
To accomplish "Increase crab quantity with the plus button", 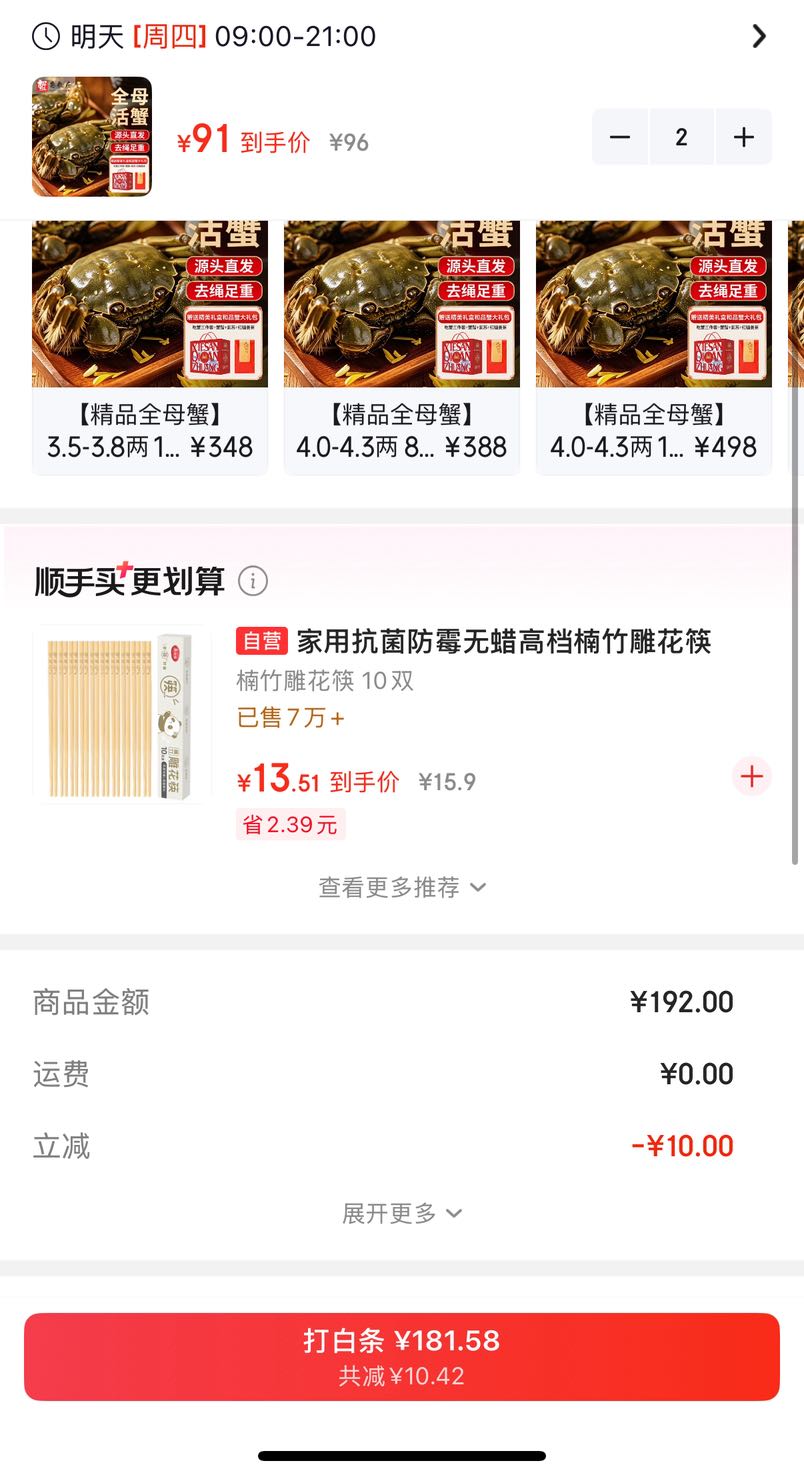I will tap(743, 137).
